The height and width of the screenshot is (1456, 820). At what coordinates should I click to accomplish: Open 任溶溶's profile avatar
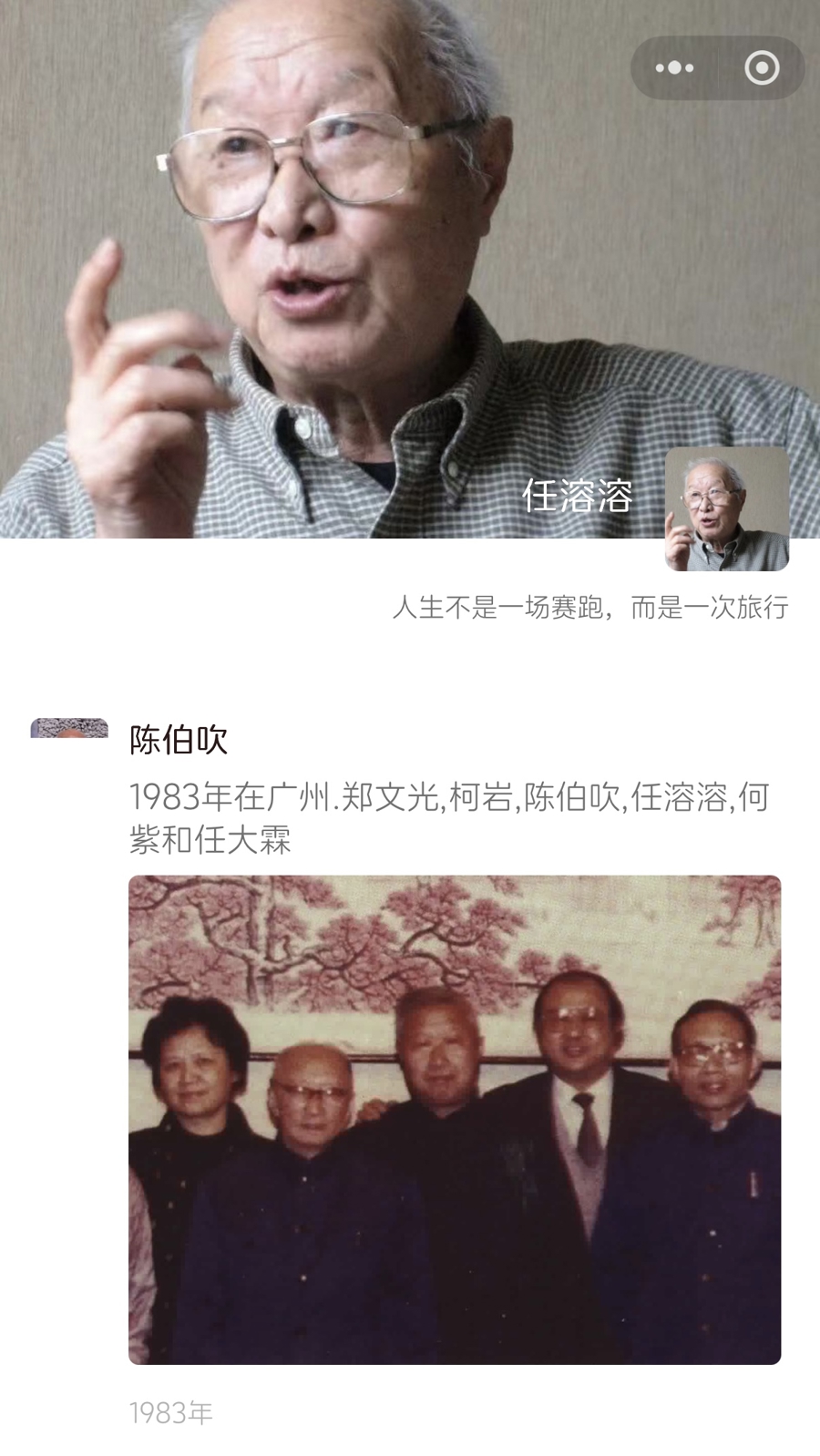[x=726, y=508]
